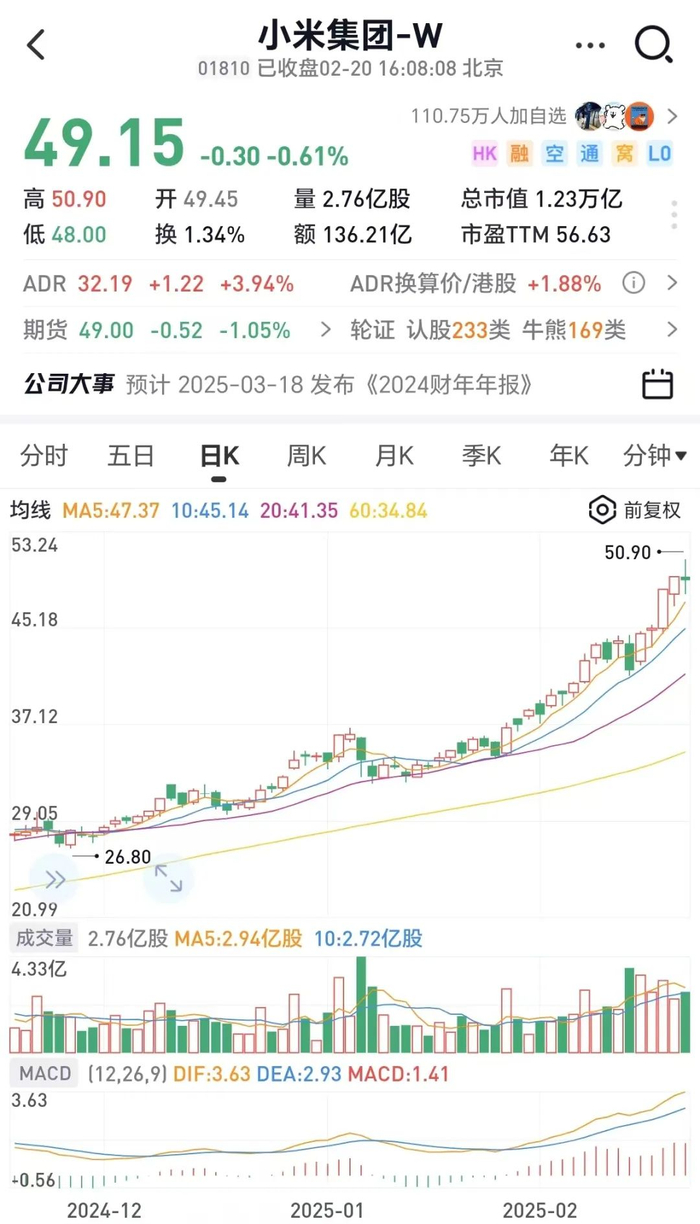Image resolution: width=700 pixels, height=1224 pixels.
Task: Switch to the 季K chart tab
Action: 481,456
